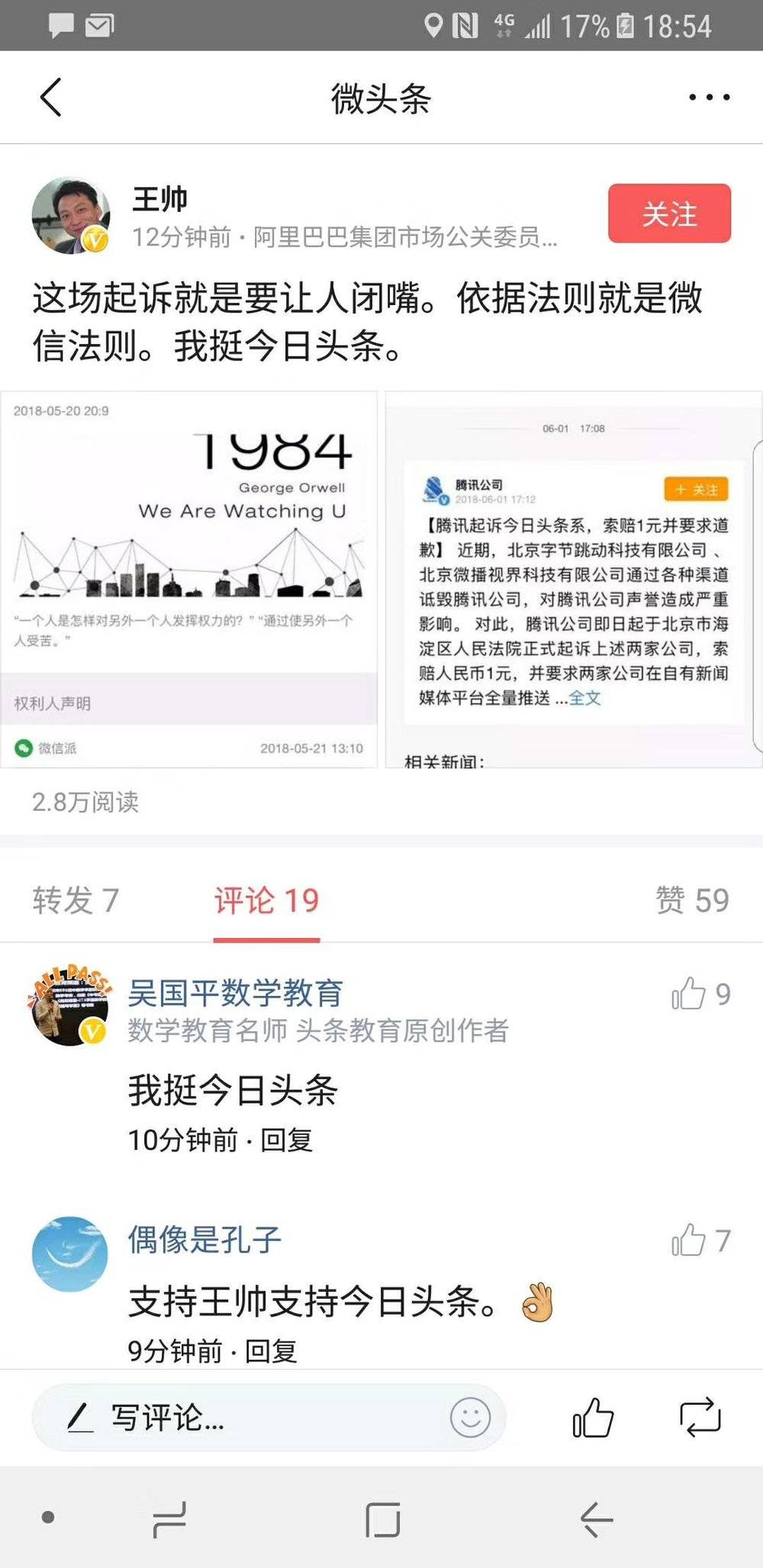
Task: Reply to 吴国平数学教育's comment
Action: click(287, 1140)
